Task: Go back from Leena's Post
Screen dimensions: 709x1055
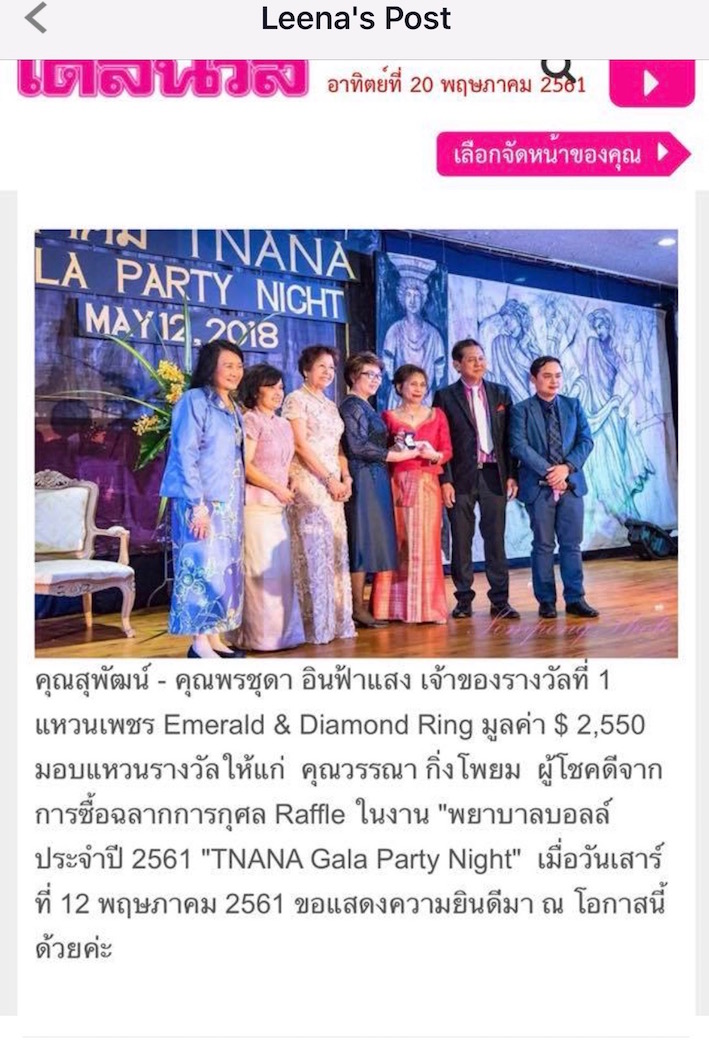Action: click(36, 19)
